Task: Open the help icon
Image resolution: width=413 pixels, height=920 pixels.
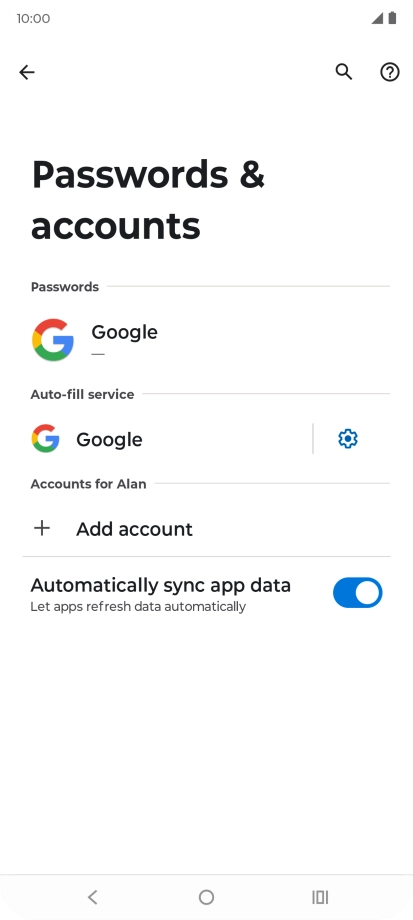Action: click(x=390, y=72)
